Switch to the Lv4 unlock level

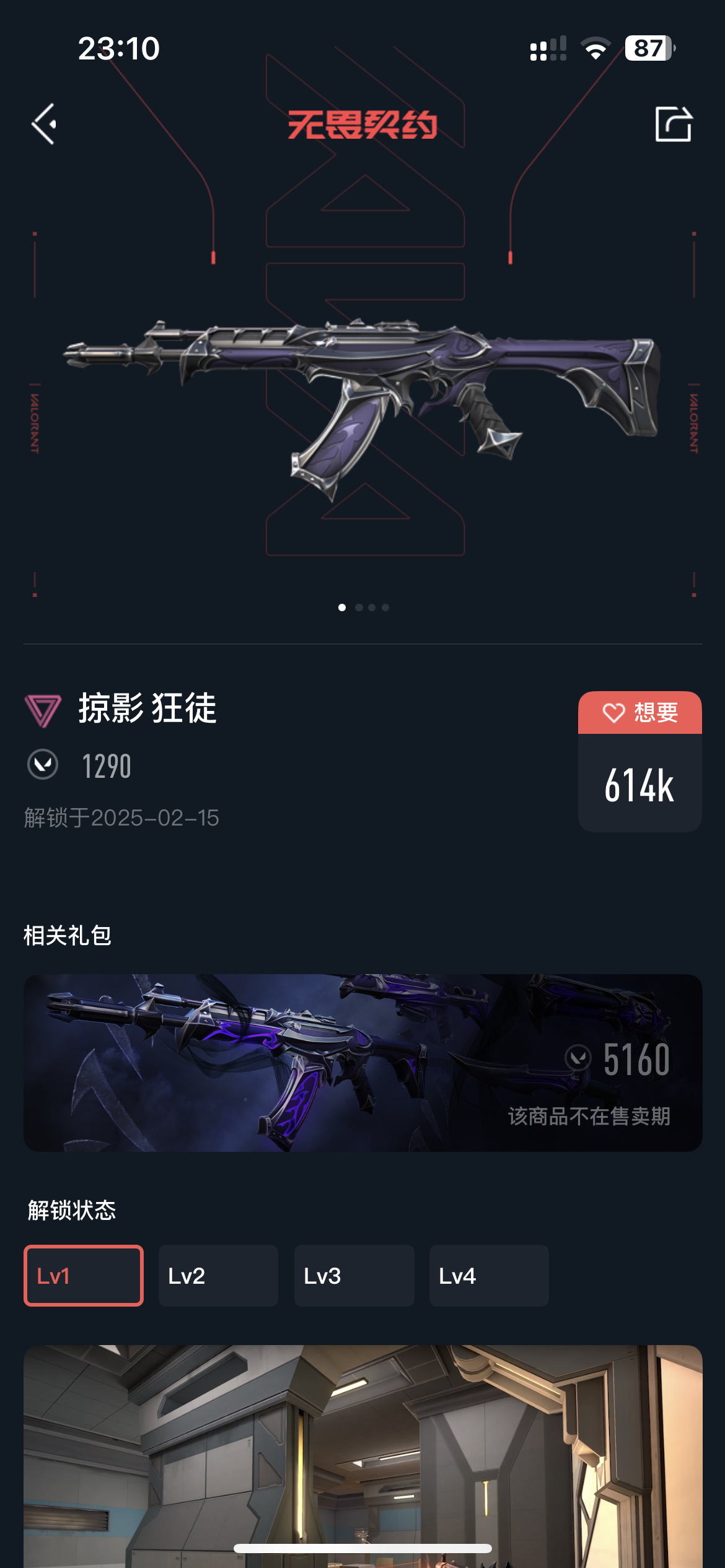489,1276
